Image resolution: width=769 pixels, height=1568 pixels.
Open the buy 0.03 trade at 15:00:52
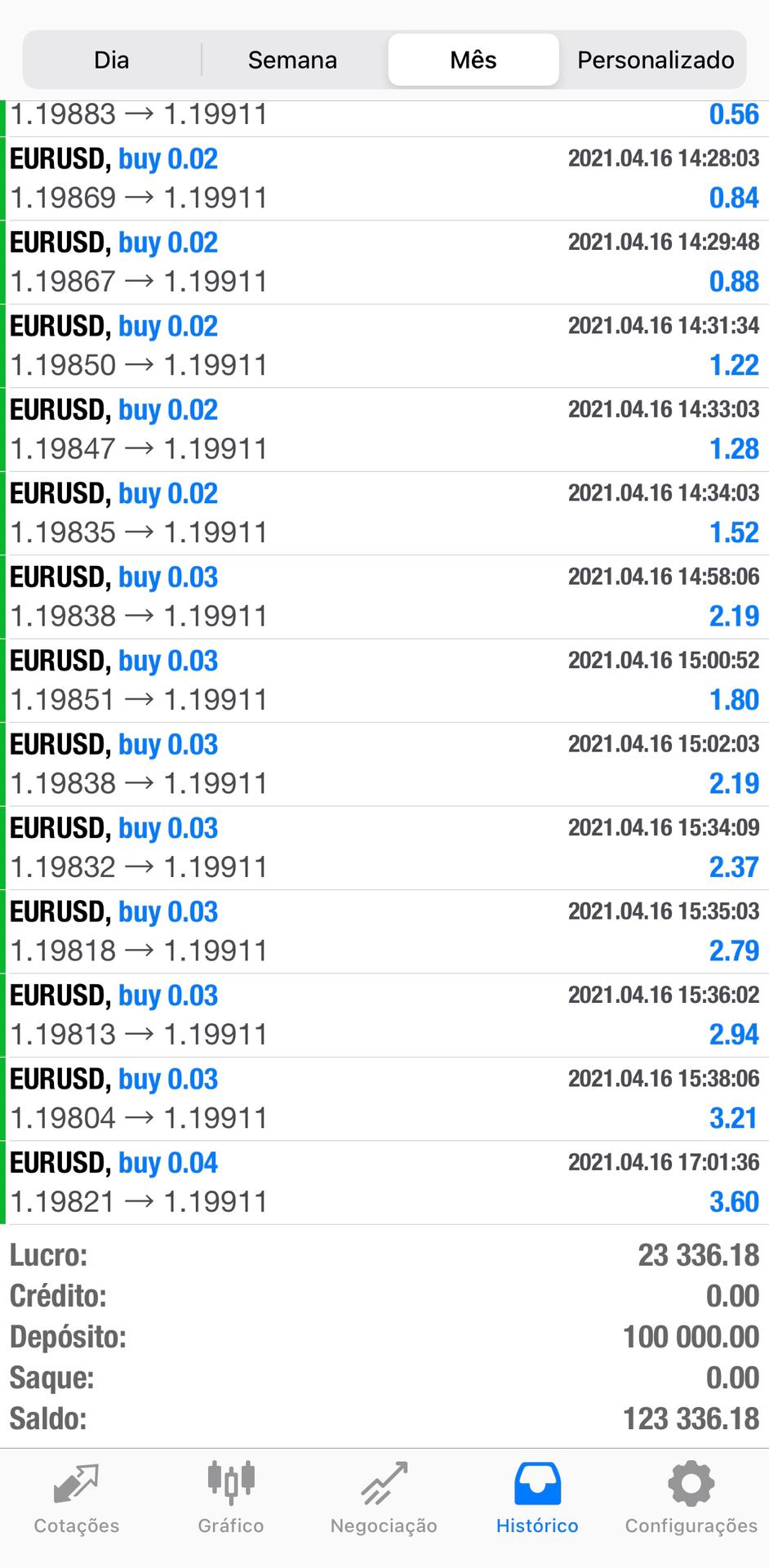coord(384,681)
